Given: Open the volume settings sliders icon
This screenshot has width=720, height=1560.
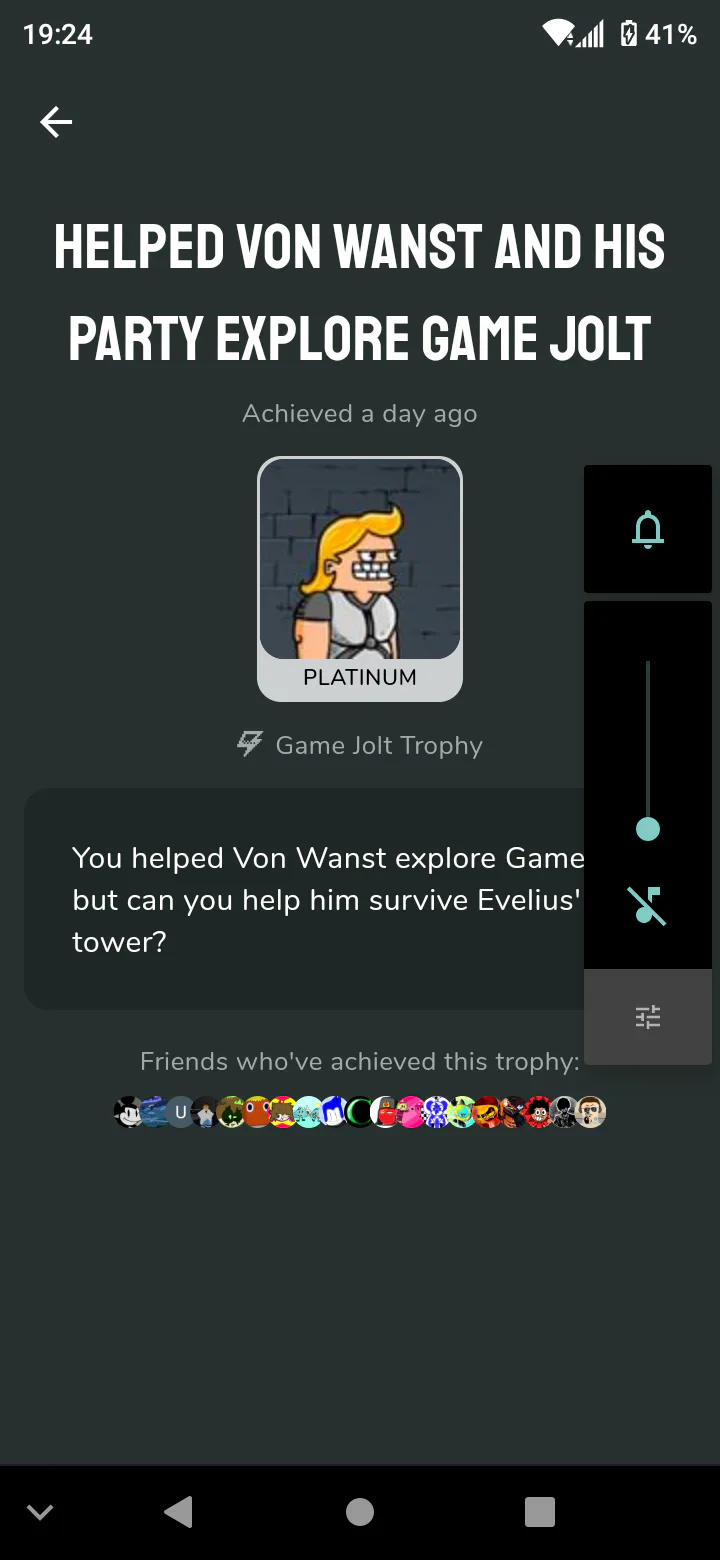Looking at the screenshot, I should tap(648, 1017).
